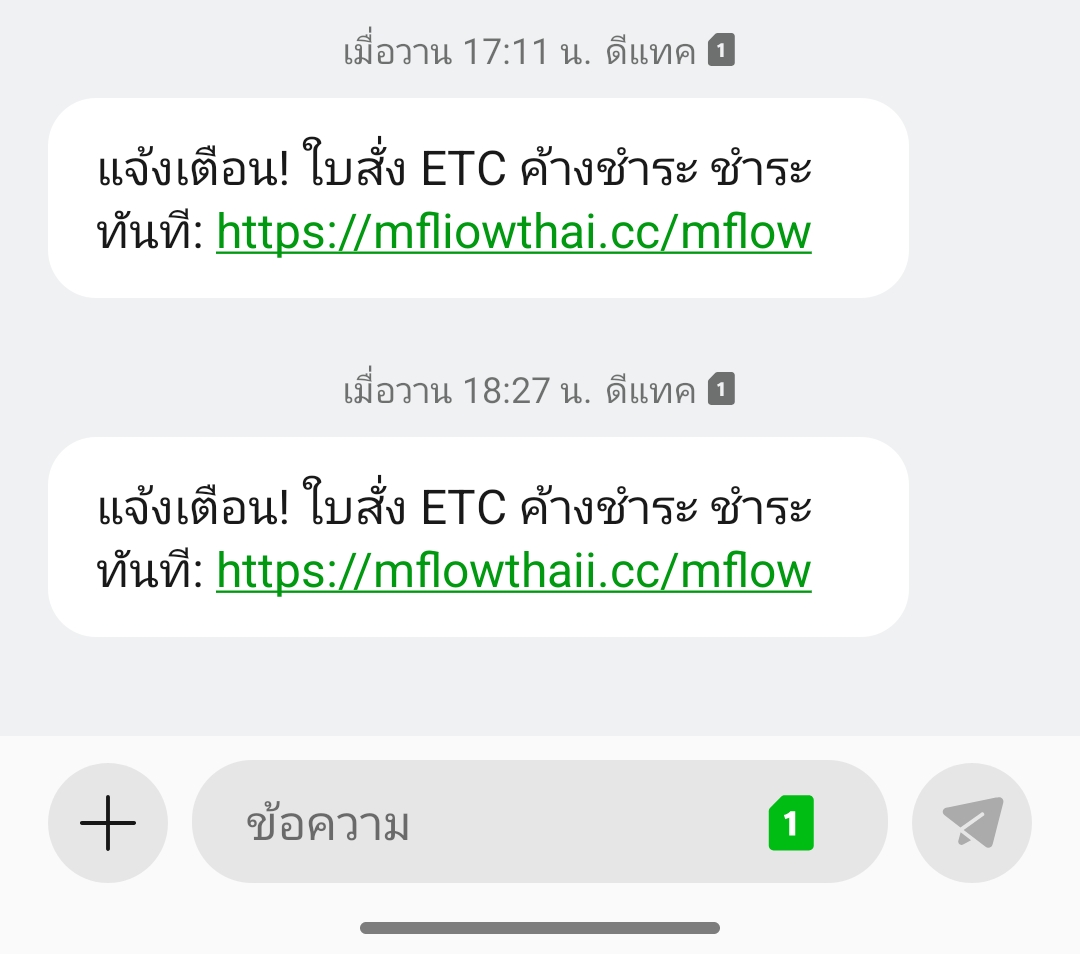This screenshot has height=954, width=1080.
Task: Tap the send message paper-plane icon
Action: click(x=972, y=822)
